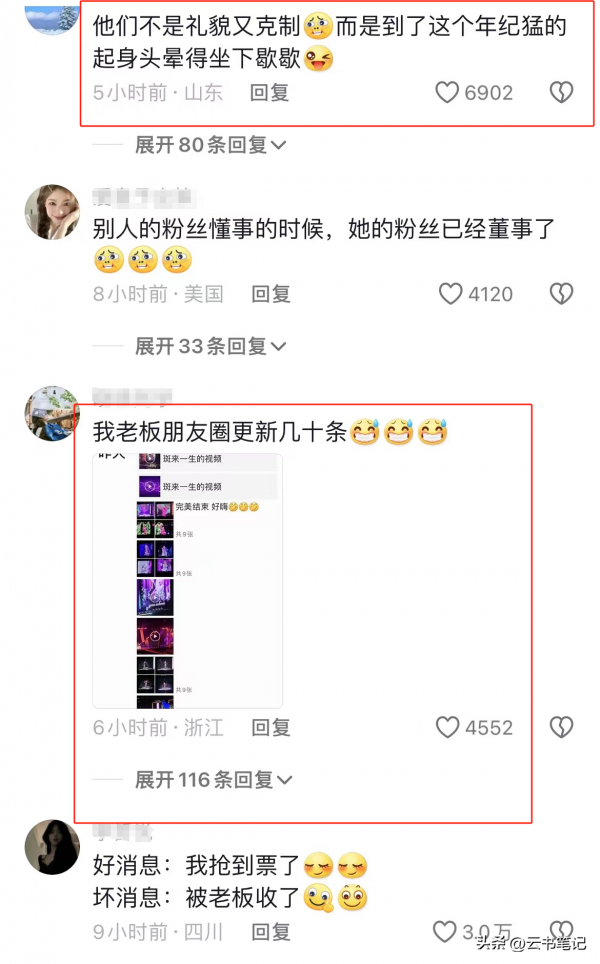Expand 33 replies under the 美国 comment
This screenshot has height=964, width=600.
coord(211,346)
